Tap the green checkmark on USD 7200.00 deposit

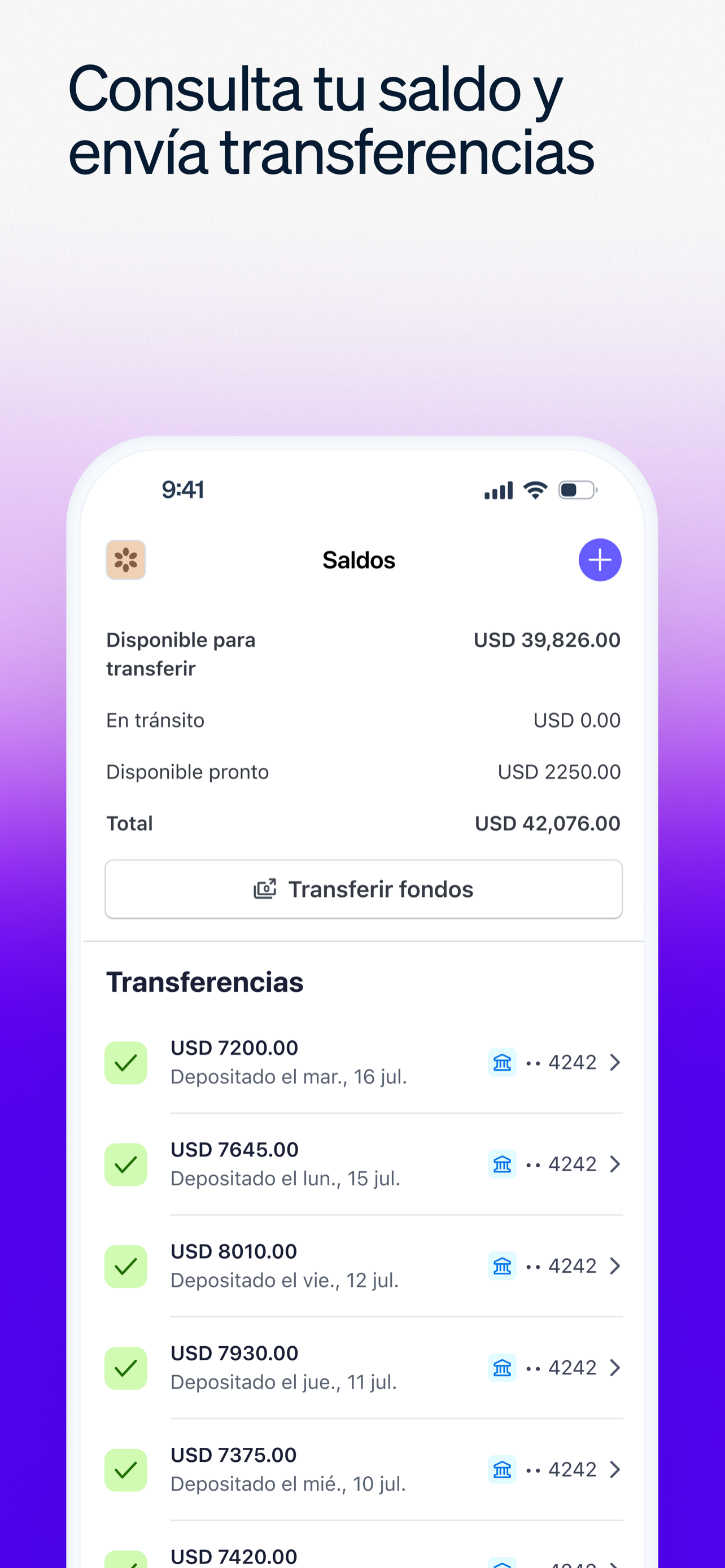pyautogui.click(x=126, y=1062)
